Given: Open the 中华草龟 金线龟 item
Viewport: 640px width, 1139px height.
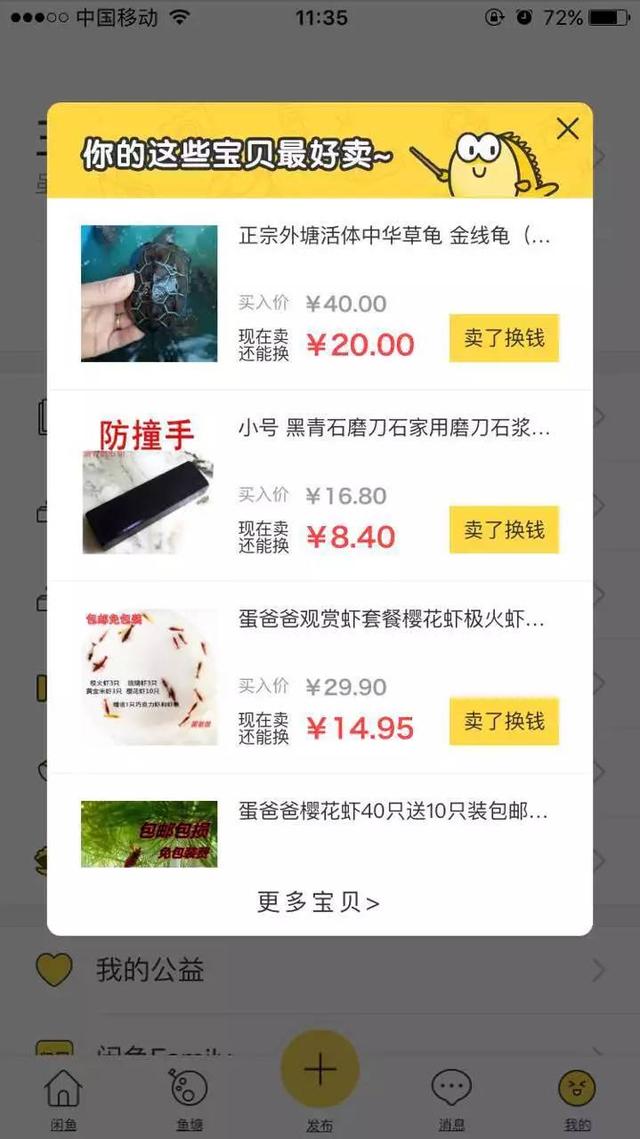Looking at the screenshot, I should pos(394,237).
